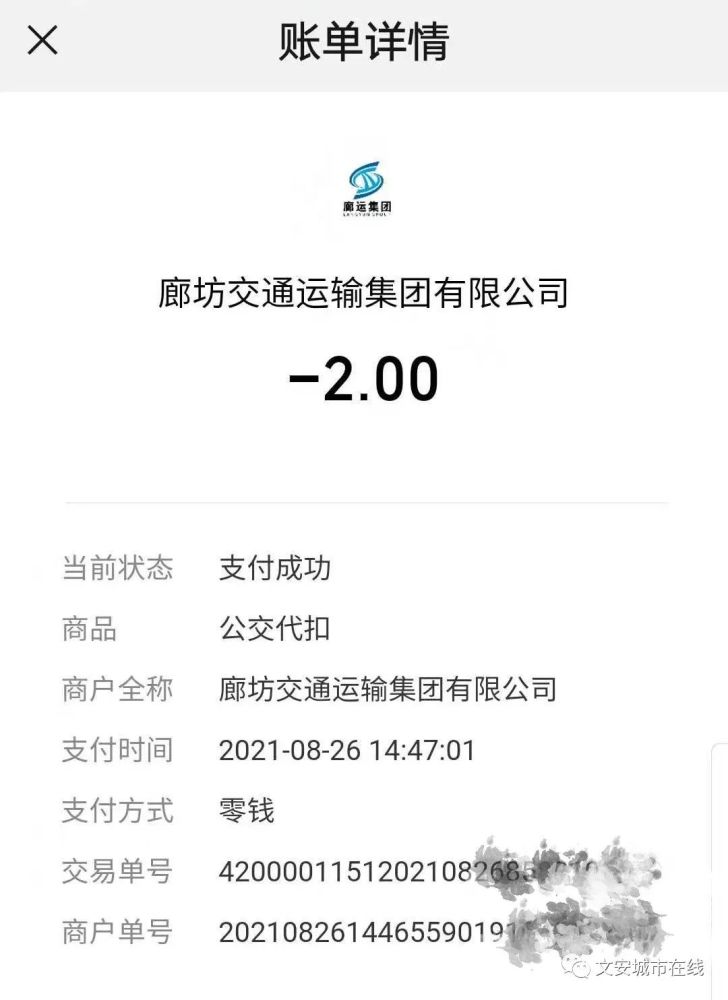Click the 廊运集团 company logo
Viewport: 728px width, 1000px height.
pos(368,185)
